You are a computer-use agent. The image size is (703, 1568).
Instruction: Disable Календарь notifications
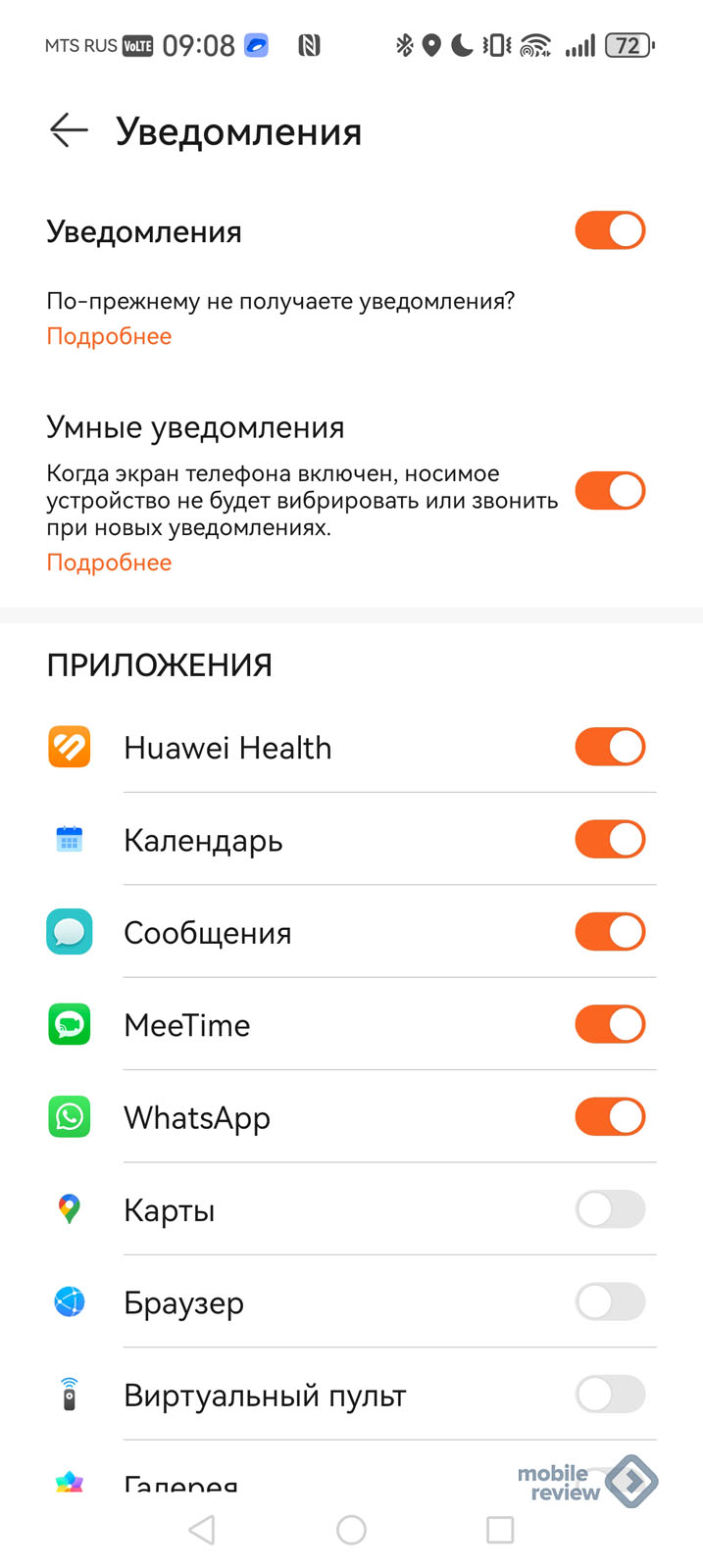[x=610, y=840]
